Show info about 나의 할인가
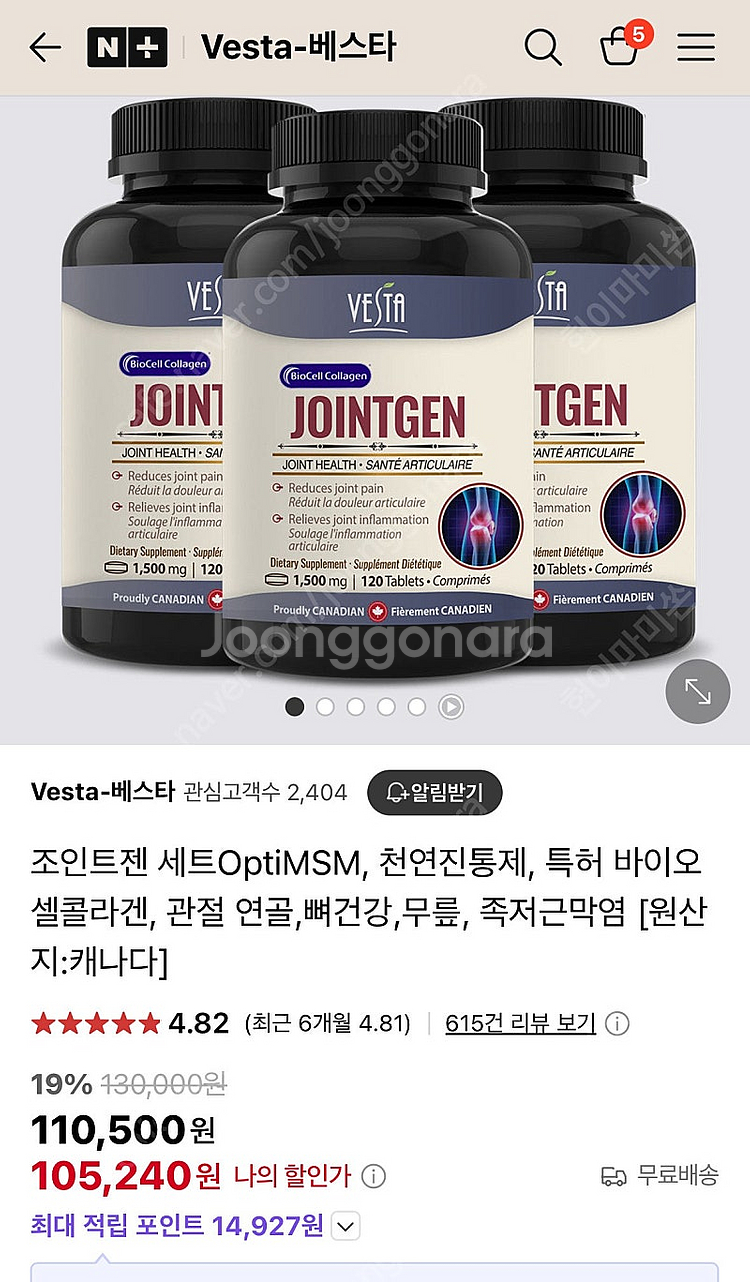Viewport: 750px width, 1282px height. [373, 1176]
